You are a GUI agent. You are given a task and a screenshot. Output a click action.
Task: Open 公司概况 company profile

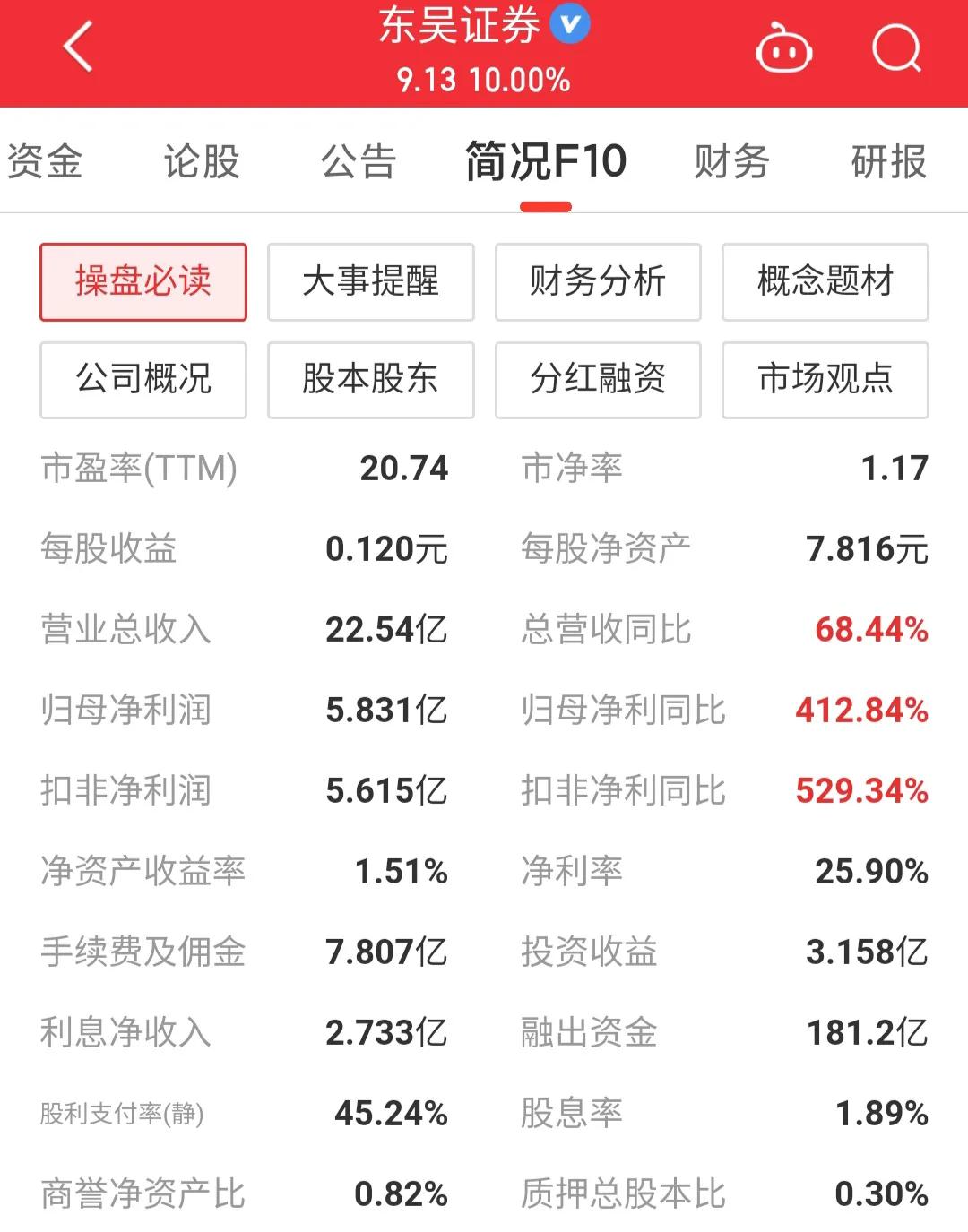tap(143, 380)
